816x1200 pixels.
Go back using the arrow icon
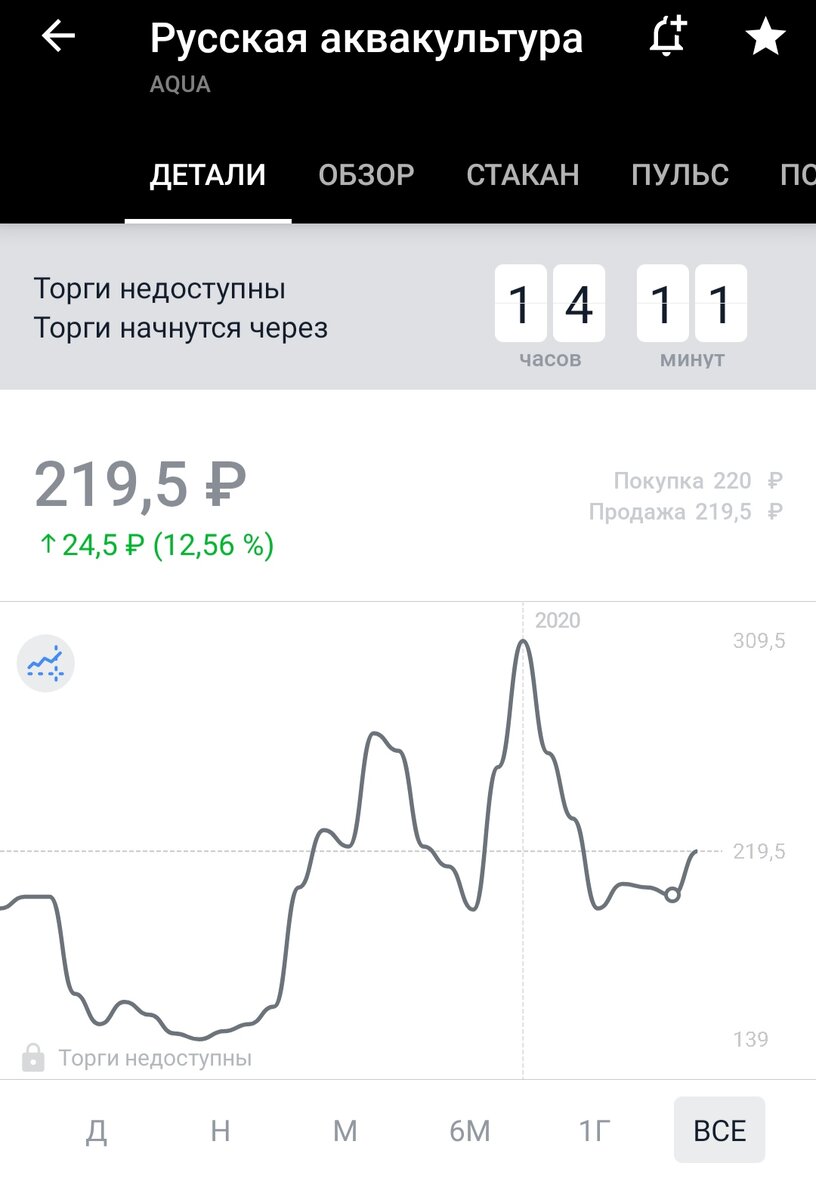[x=58, y=38]
